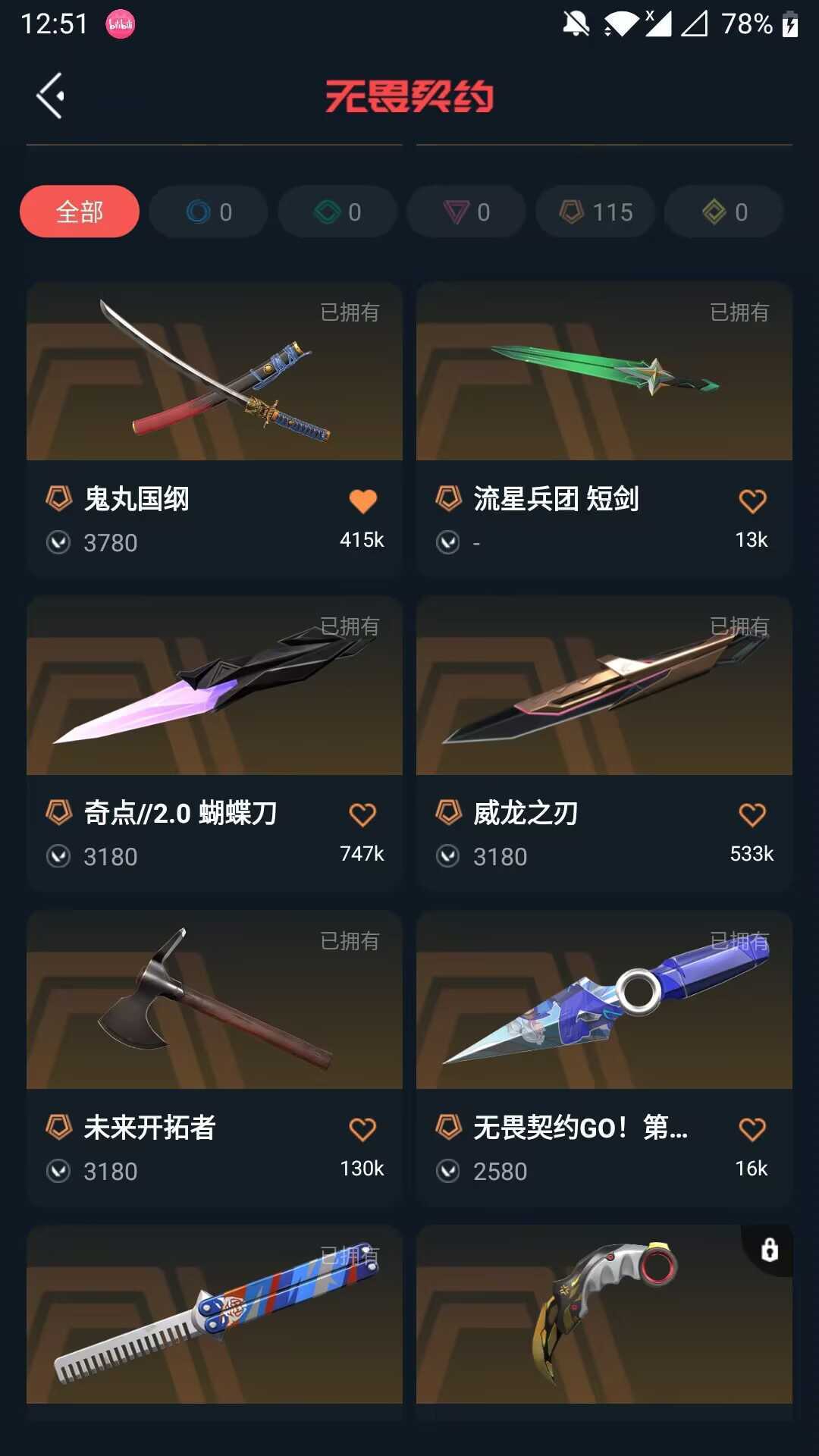Viewport: 819px width, 1456px height.
Task: Filter by the blue circle tier chip
Action: point(209,212)
